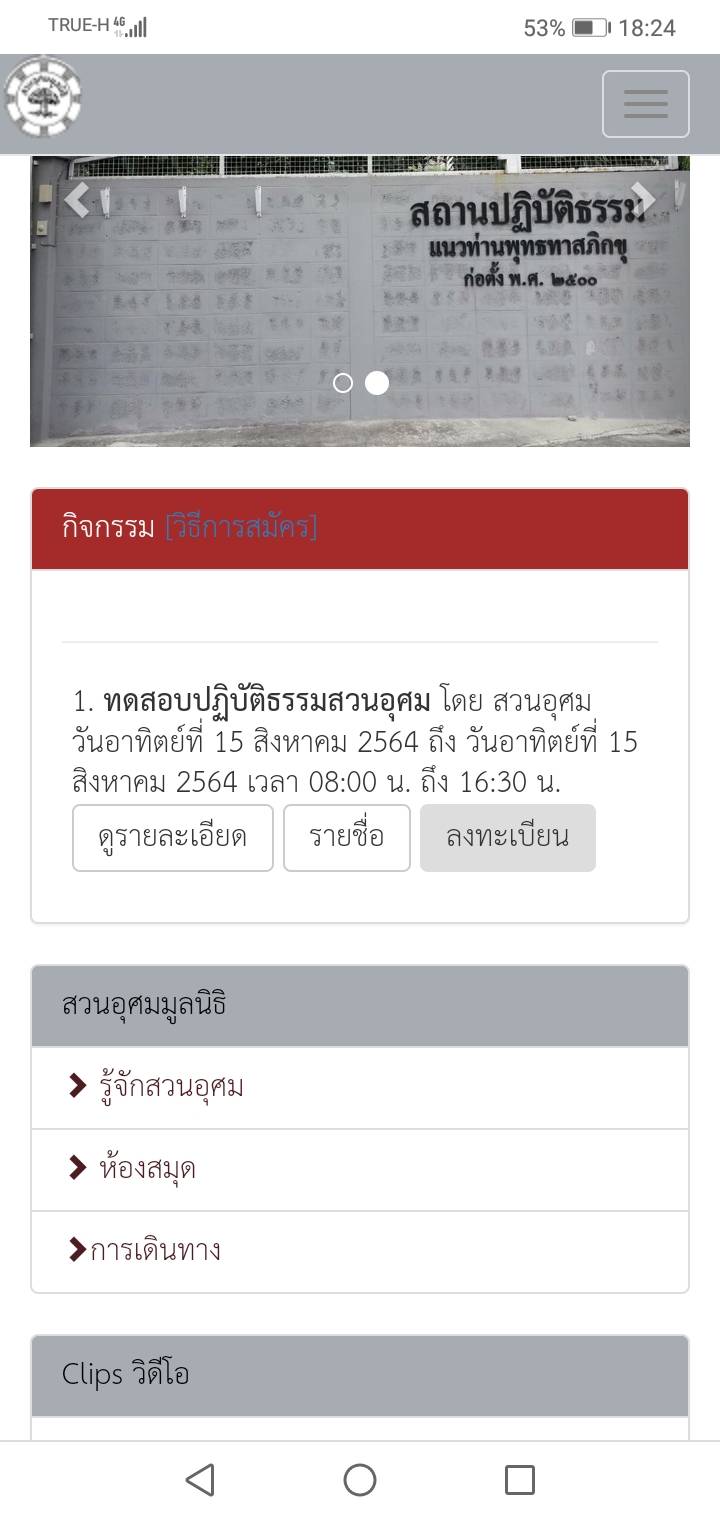Go back using system navigation

(200, 1480)
